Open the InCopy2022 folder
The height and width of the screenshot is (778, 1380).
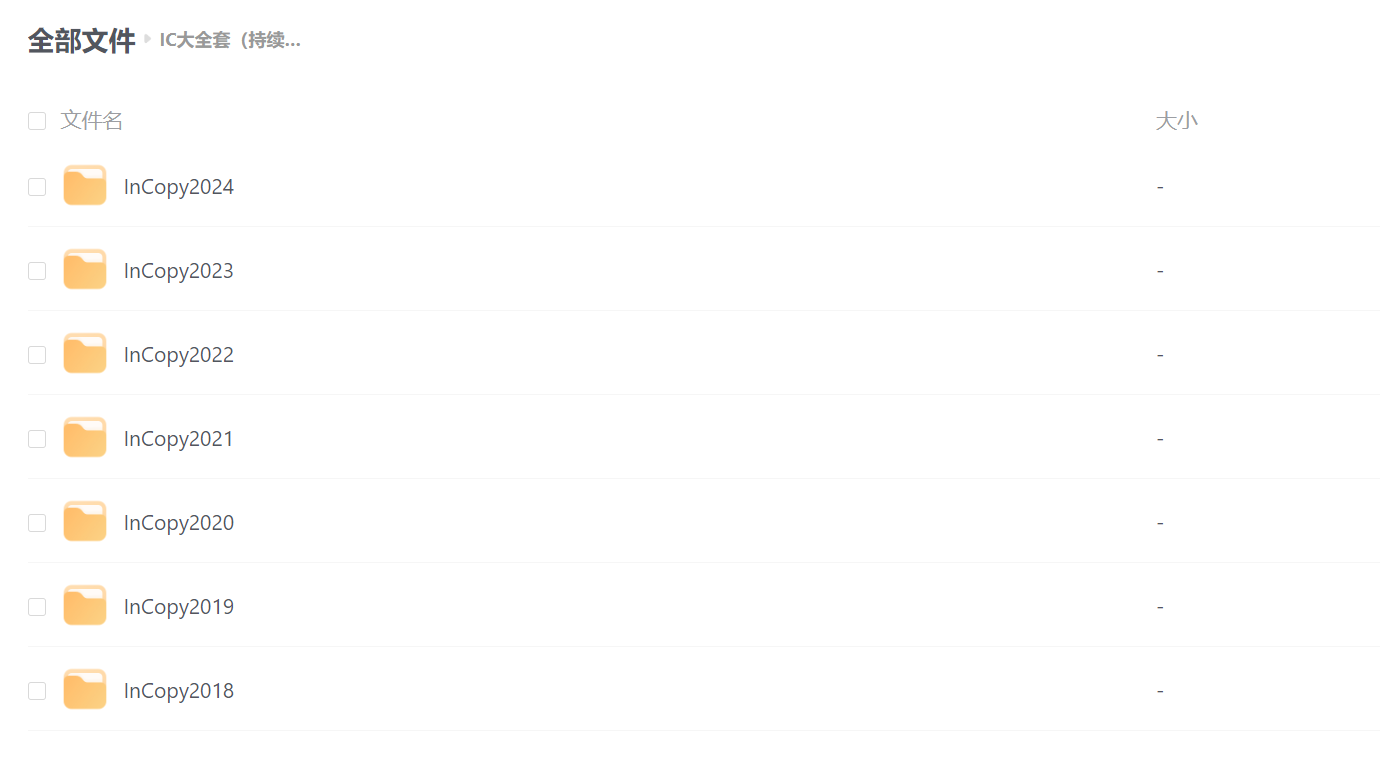tap(178, 355)
